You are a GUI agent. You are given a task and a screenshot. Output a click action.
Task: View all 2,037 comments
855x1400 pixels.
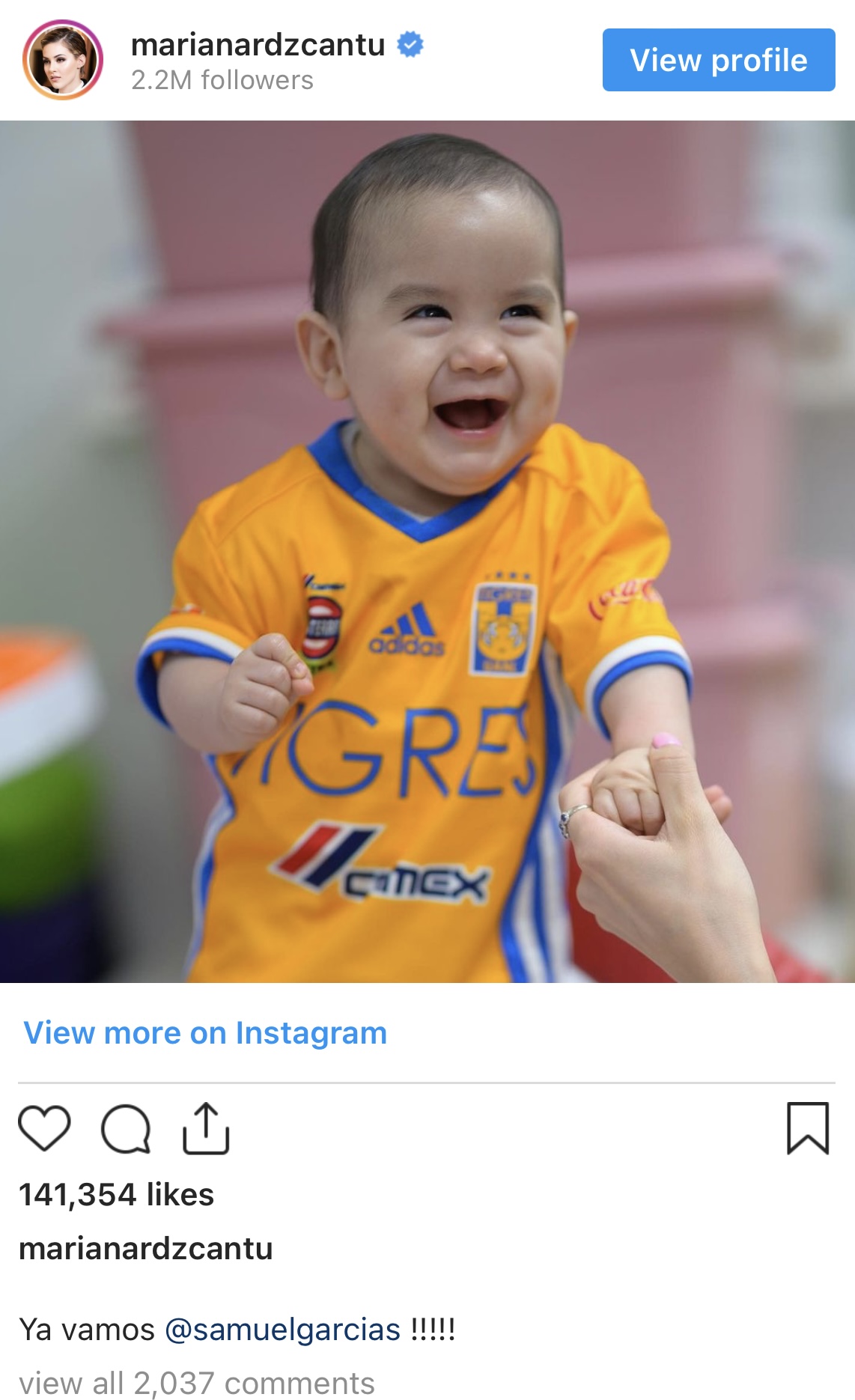196,1382
